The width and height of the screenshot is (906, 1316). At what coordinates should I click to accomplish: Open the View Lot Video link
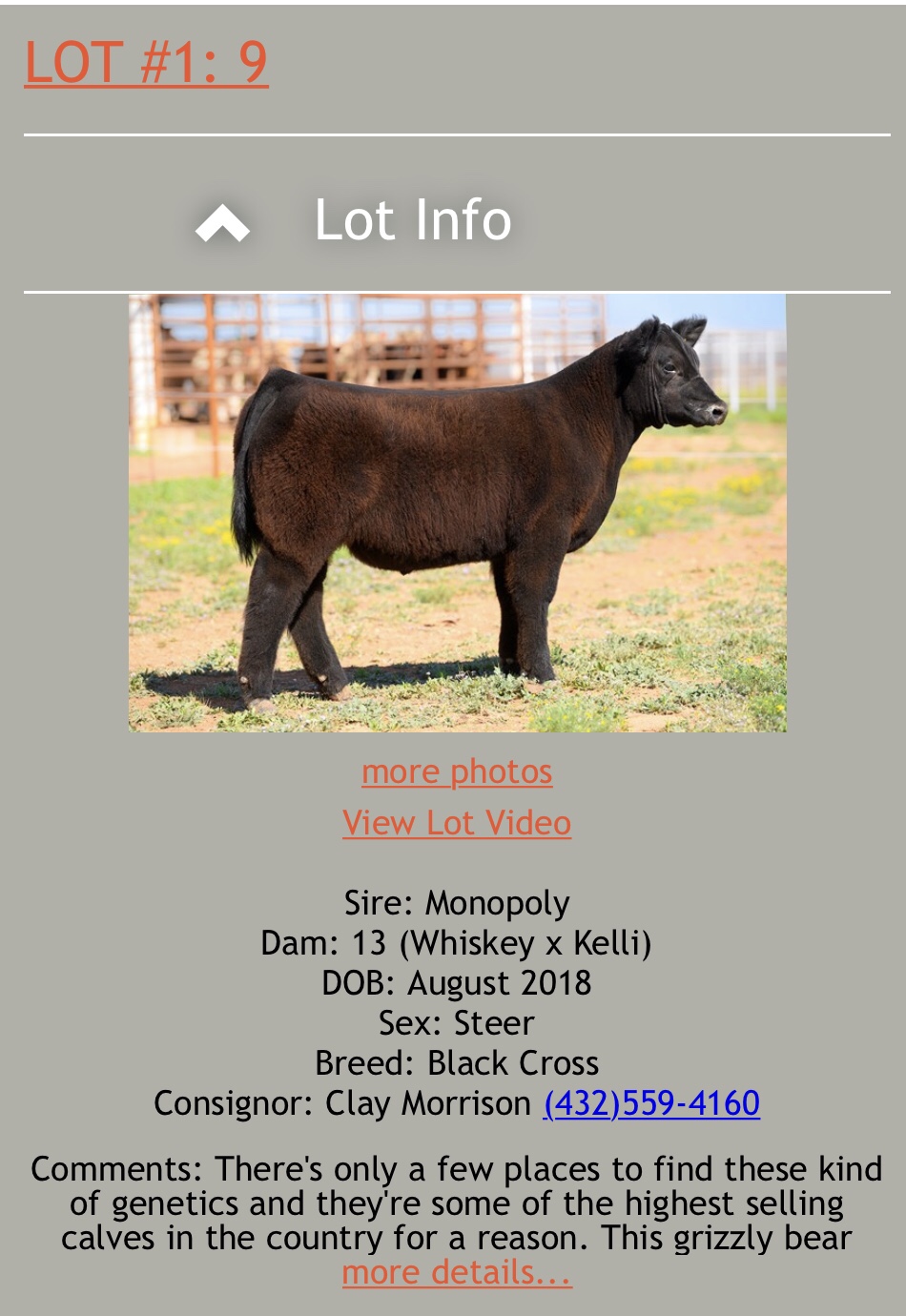point(457,823)
